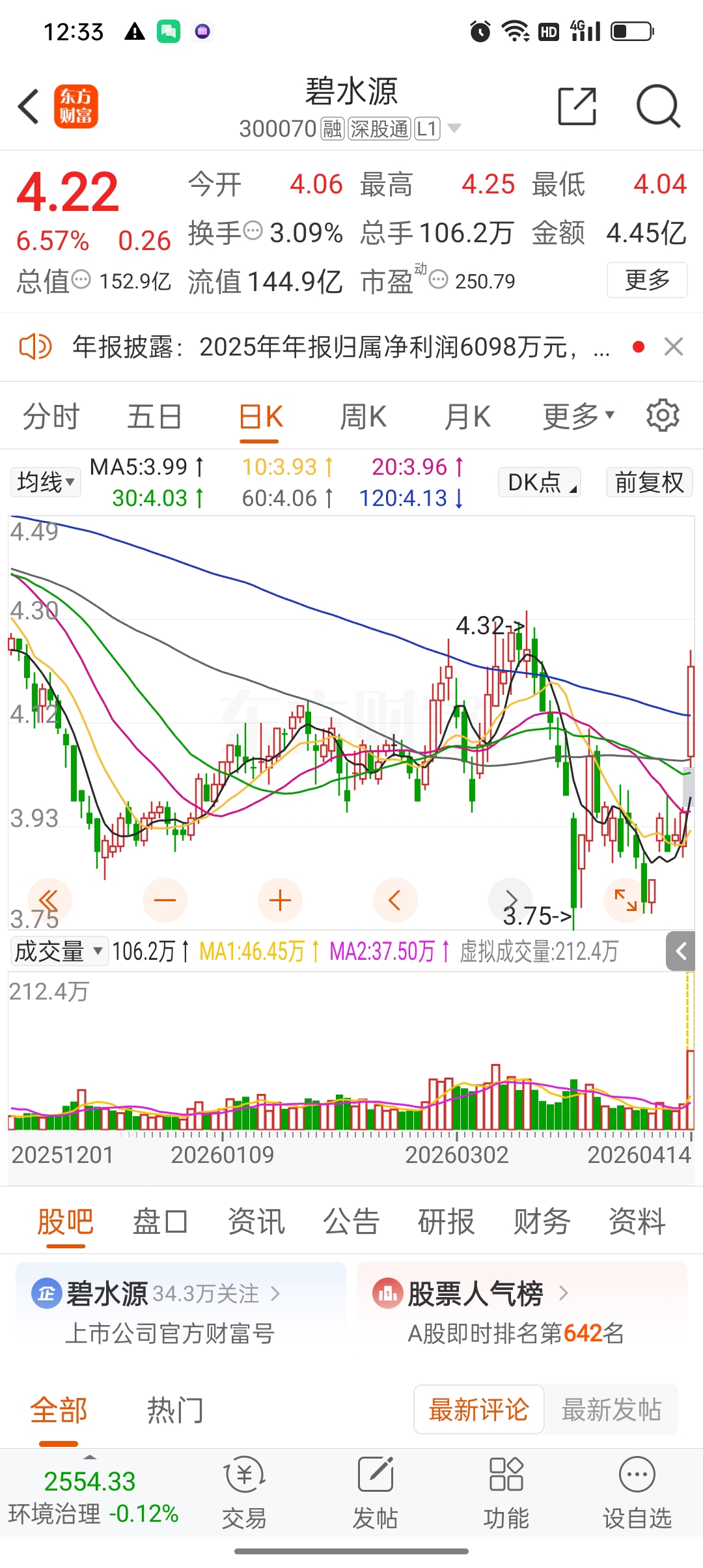The height and width of the screenshot is (1568, 703).
Task: Open the 均线 indicator dropdown
Action: click(x=46, y=483)
